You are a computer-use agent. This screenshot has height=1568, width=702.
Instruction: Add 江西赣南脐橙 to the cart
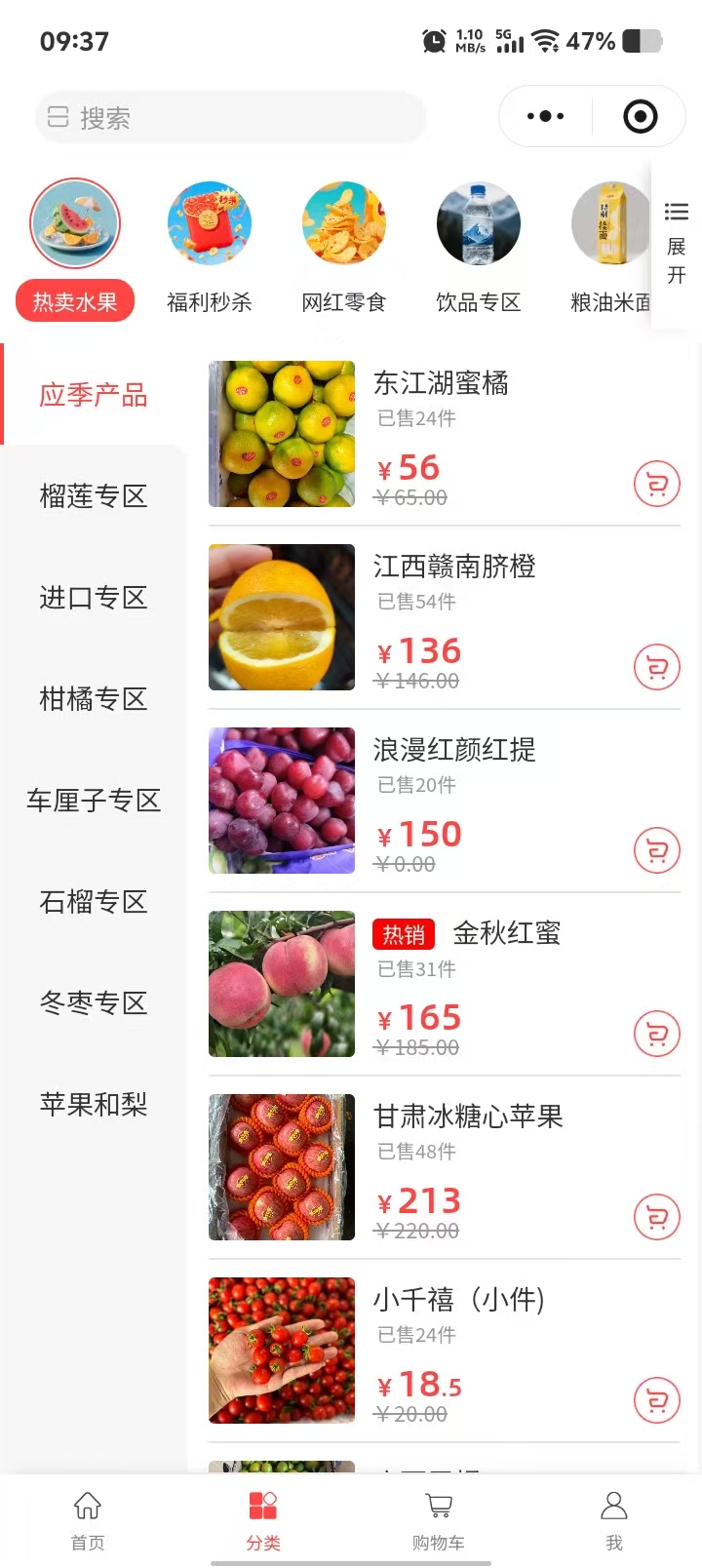coord(656,667)
